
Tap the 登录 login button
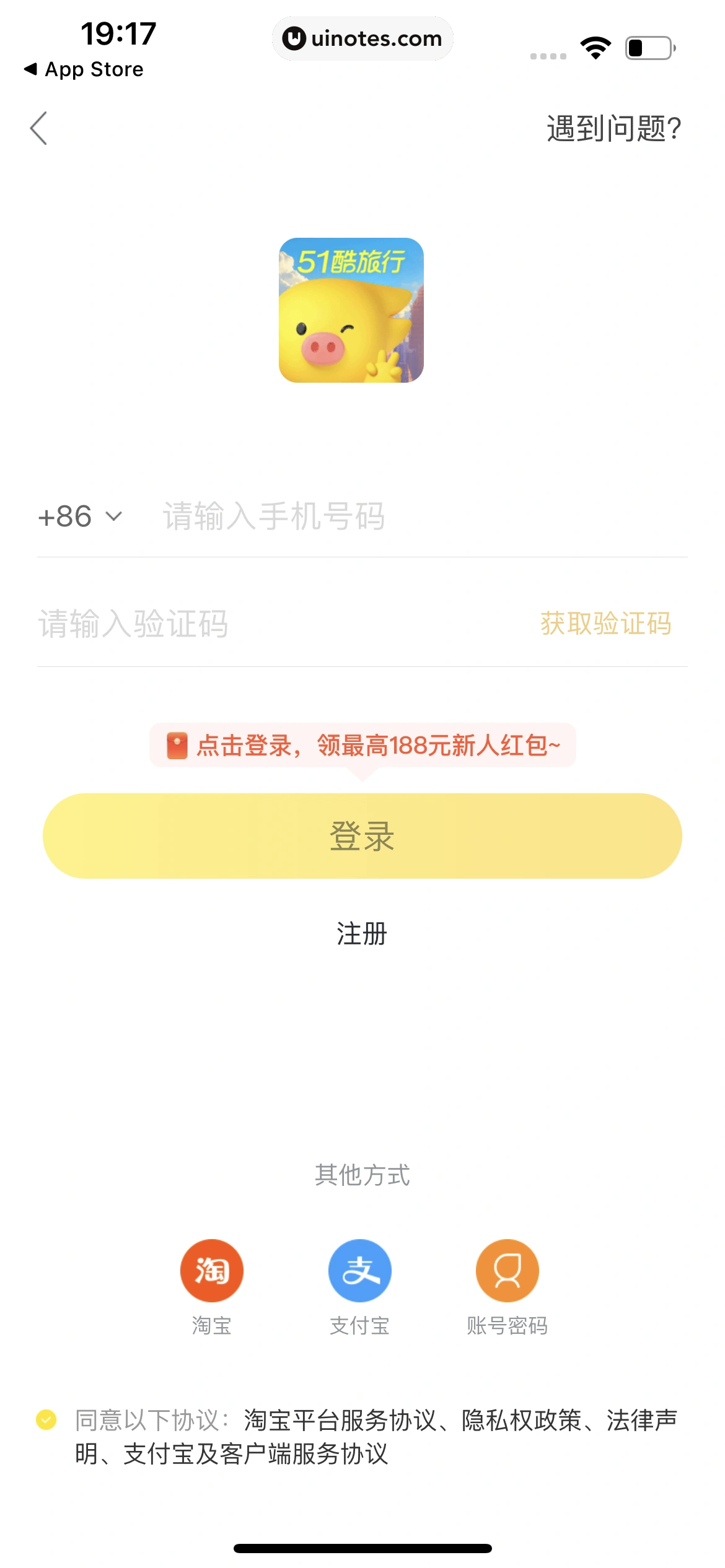[x=362, y=836]
